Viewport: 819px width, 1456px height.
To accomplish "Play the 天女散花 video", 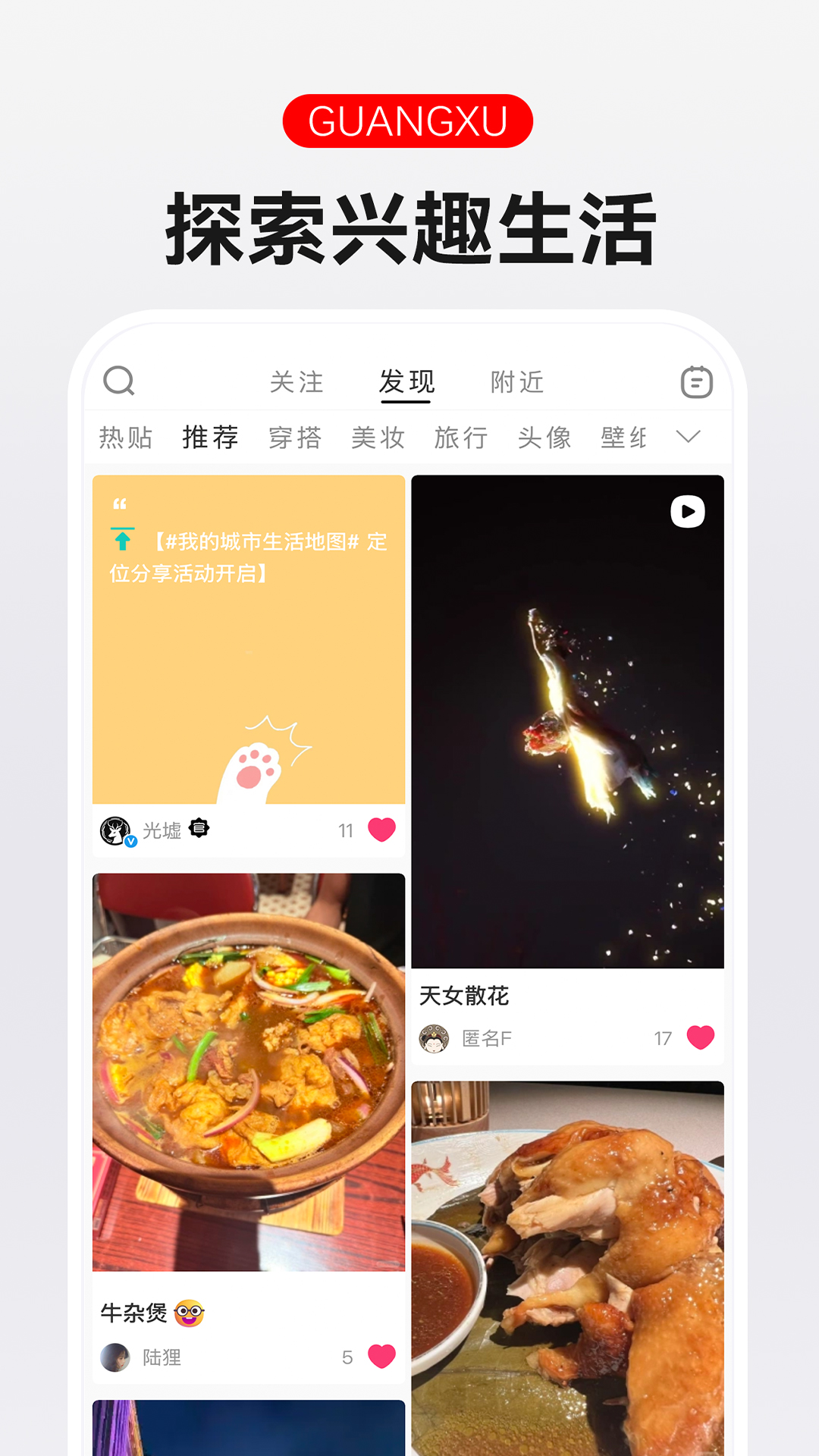I will 686,513.
